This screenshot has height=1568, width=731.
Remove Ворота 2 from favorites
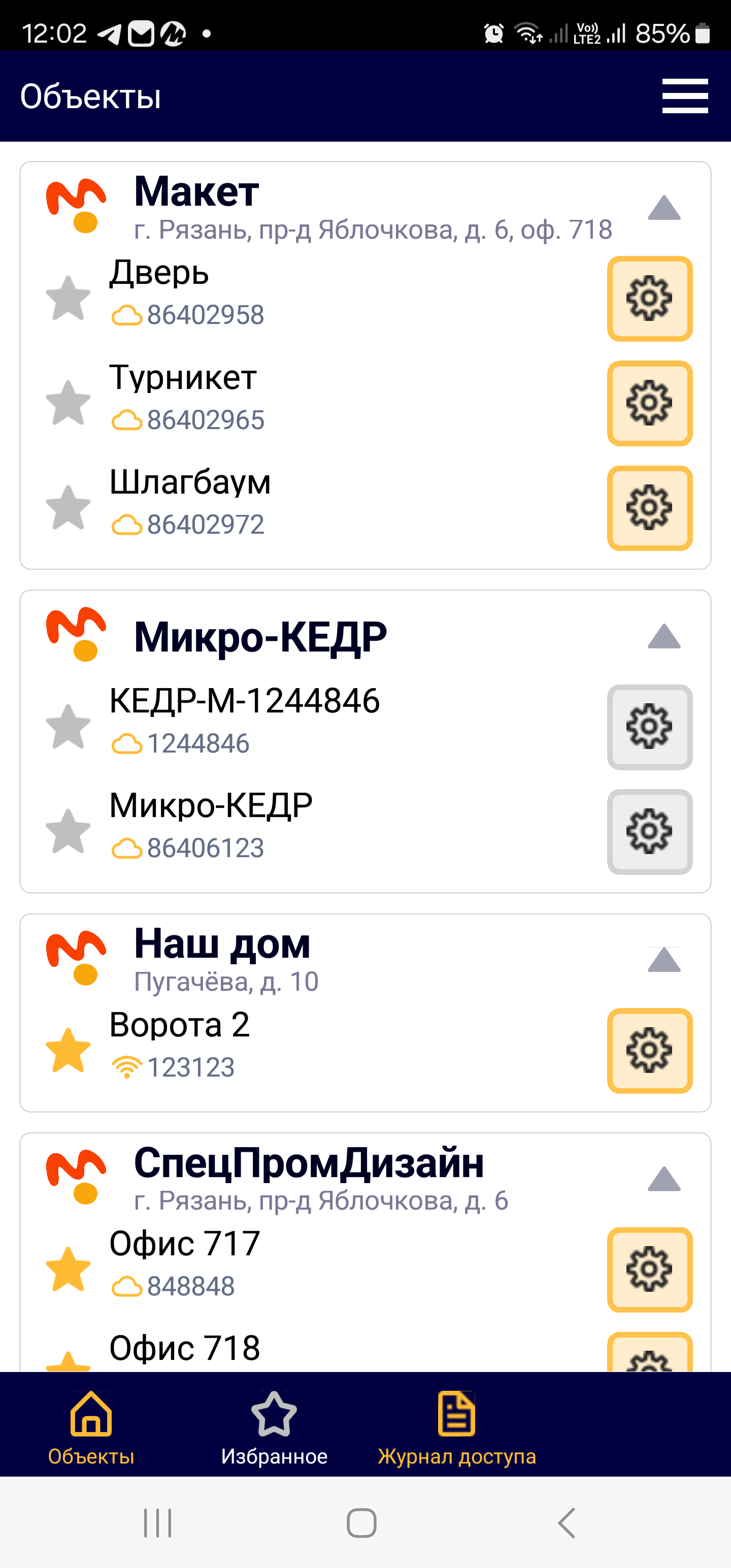click(68, 1050)
